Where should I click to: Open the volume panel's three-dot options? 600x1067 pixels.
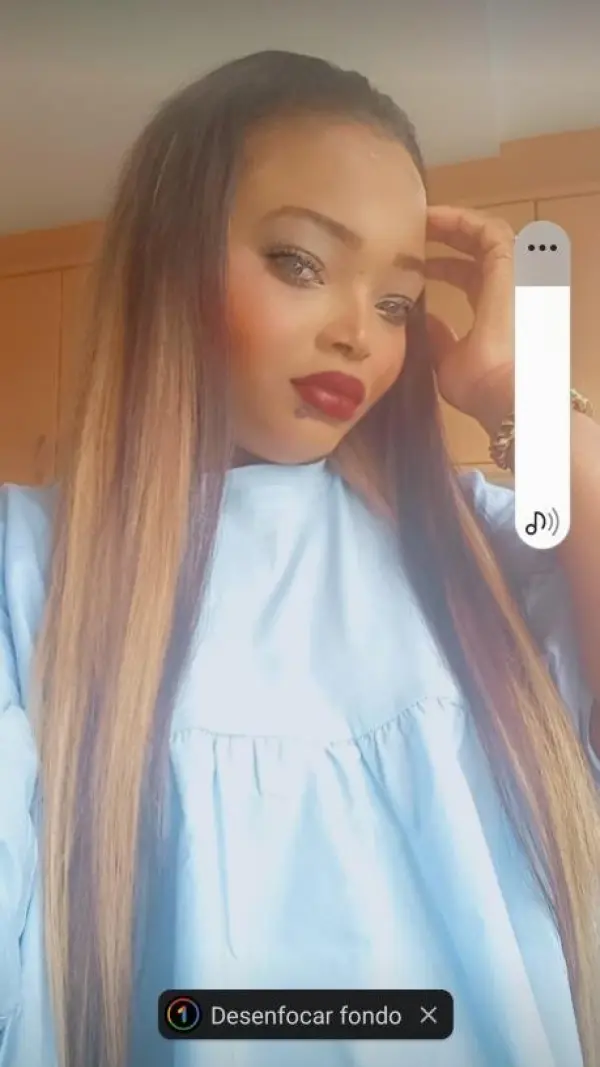[x=542, y=248]
